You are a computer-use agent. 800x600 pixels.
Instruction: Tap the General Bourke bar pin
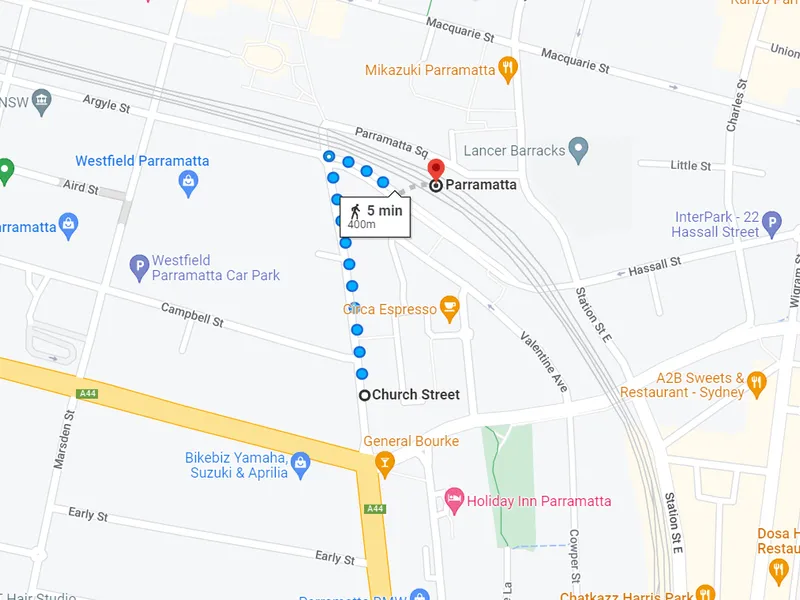coord(384,462)
